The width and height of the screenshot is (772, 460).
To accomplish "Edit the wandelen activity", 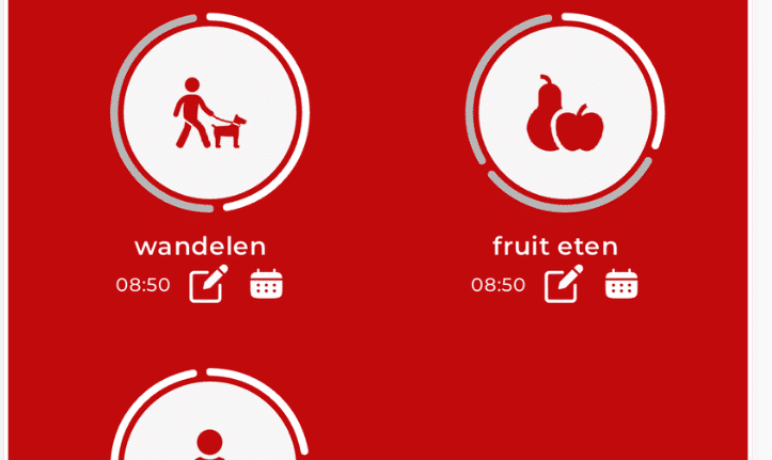I will pos(209,284).
